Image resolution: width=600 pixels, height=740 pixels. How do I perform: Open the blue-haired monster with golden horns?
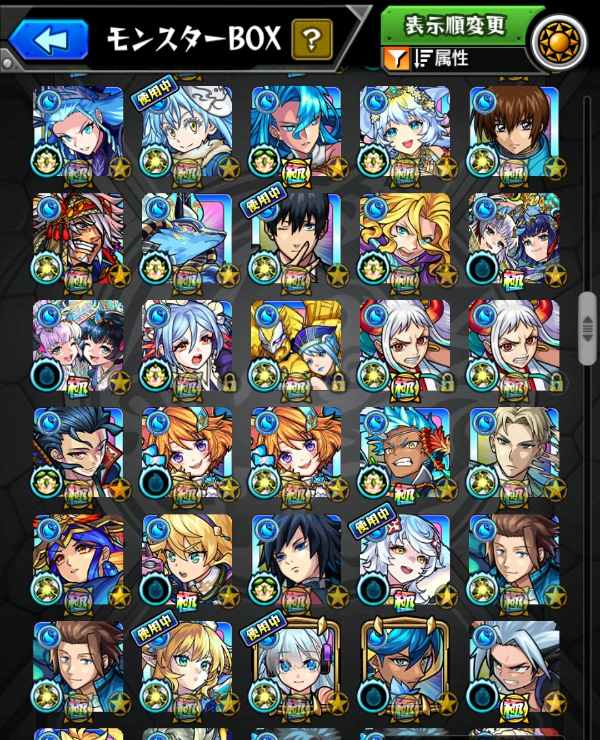(405, 668)
